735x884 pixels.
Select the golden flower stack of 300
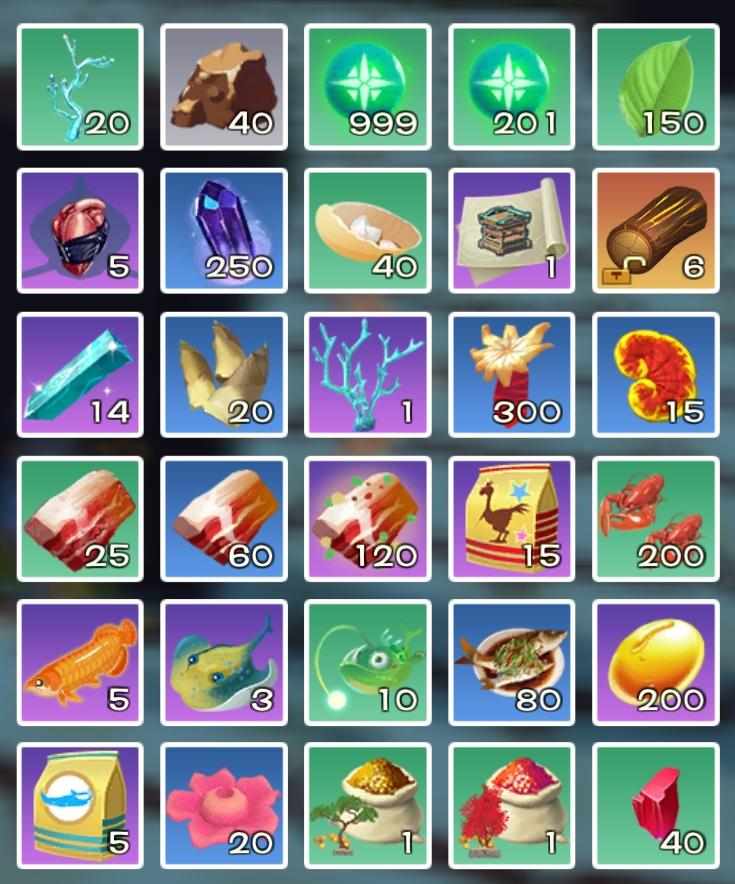512,375
